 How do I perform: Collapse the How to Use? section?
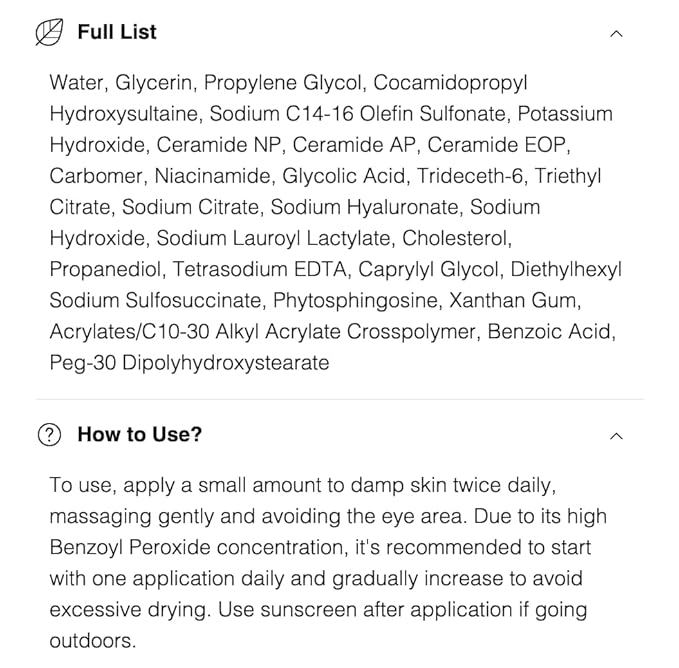point(616,435)
